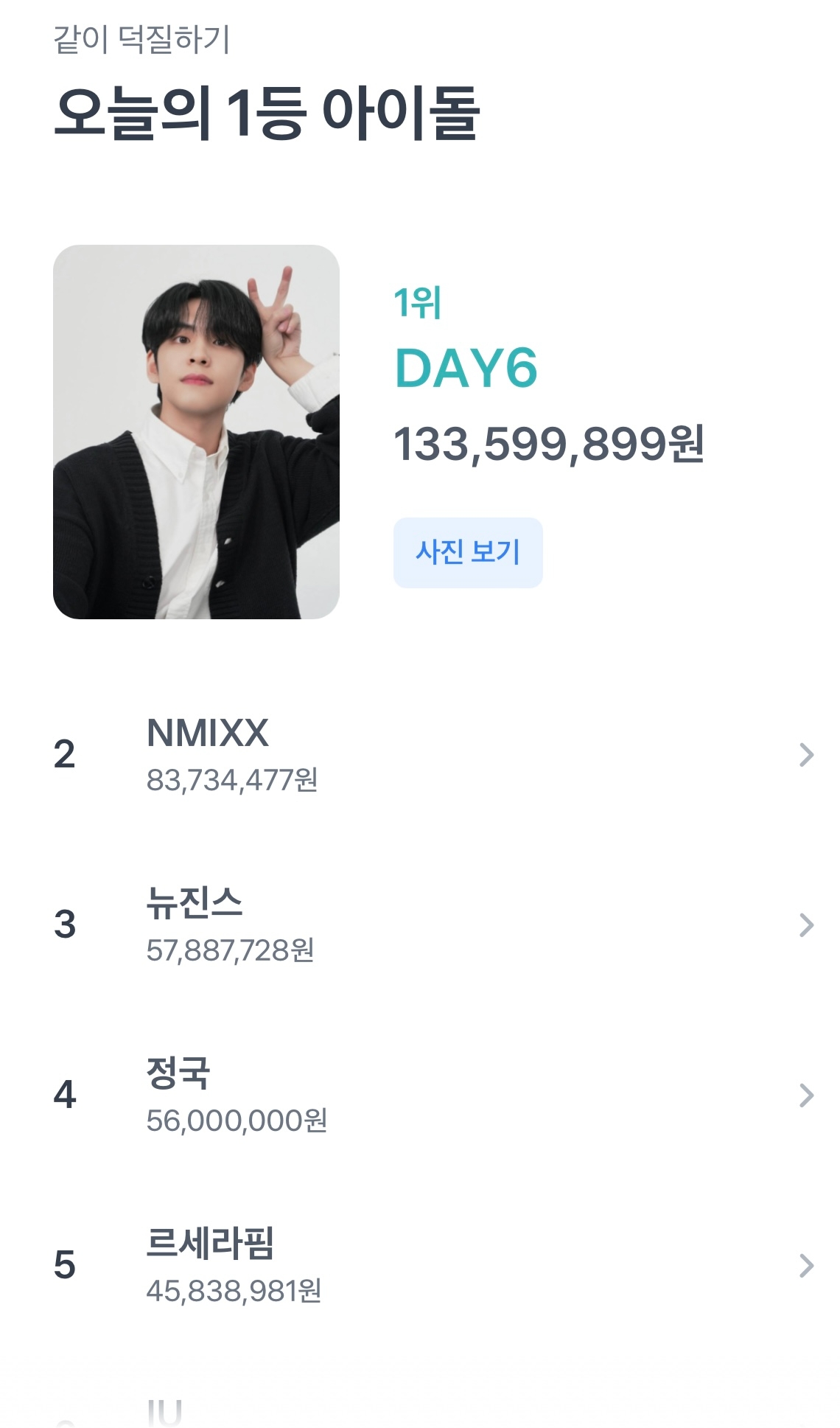Tap the 사진 보기 button
The image size is (840, 1428).
[x=468, y=552]
